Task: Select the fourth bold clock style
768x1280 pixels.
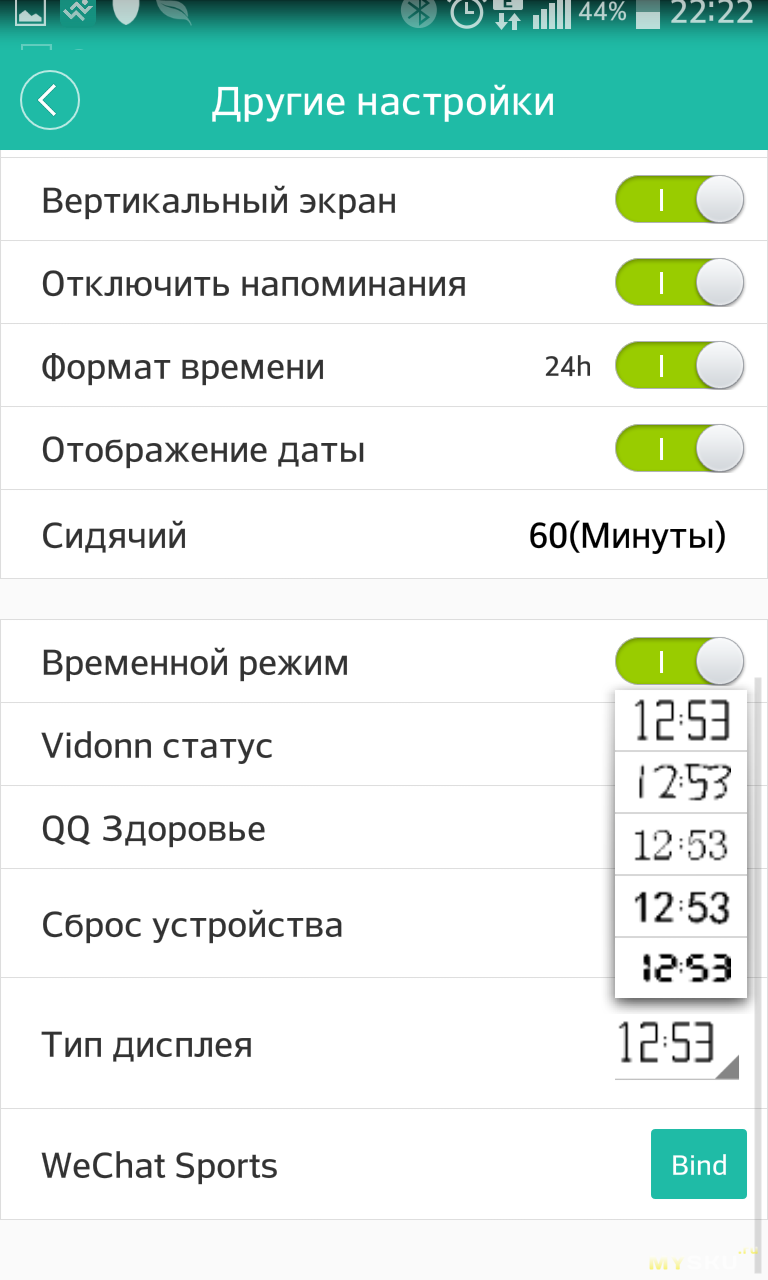Action: click(681, 907)
